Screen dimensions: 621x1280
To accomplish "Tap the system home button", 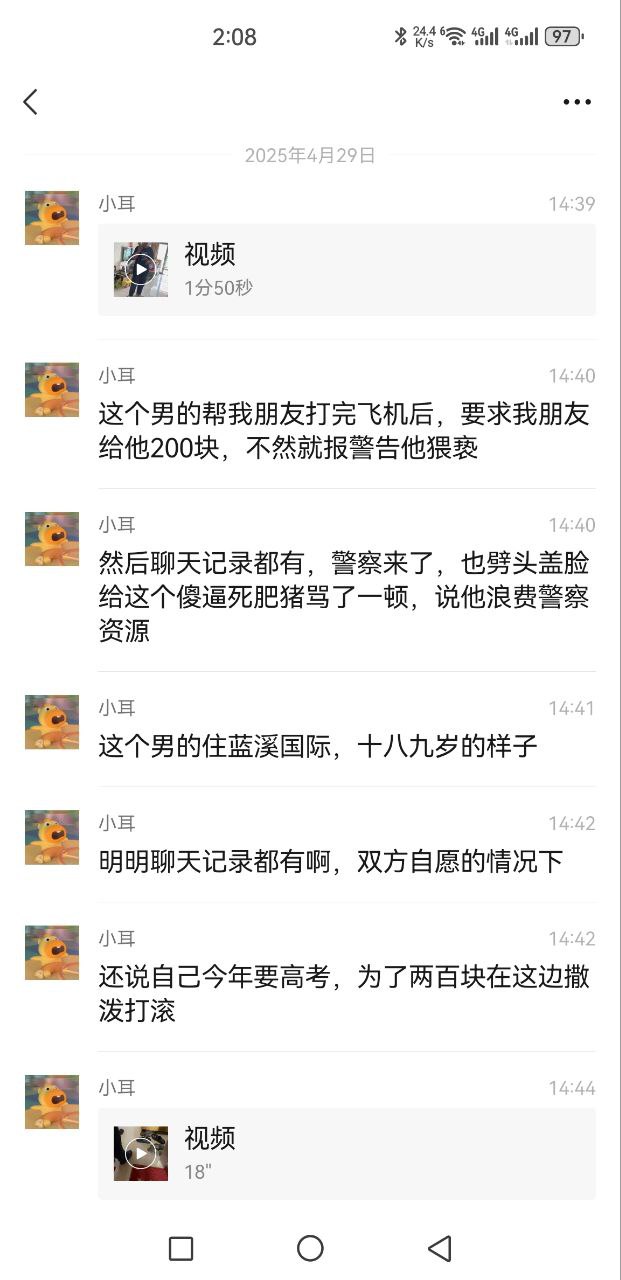I will pyautogui.click(x=310, y=1248).
